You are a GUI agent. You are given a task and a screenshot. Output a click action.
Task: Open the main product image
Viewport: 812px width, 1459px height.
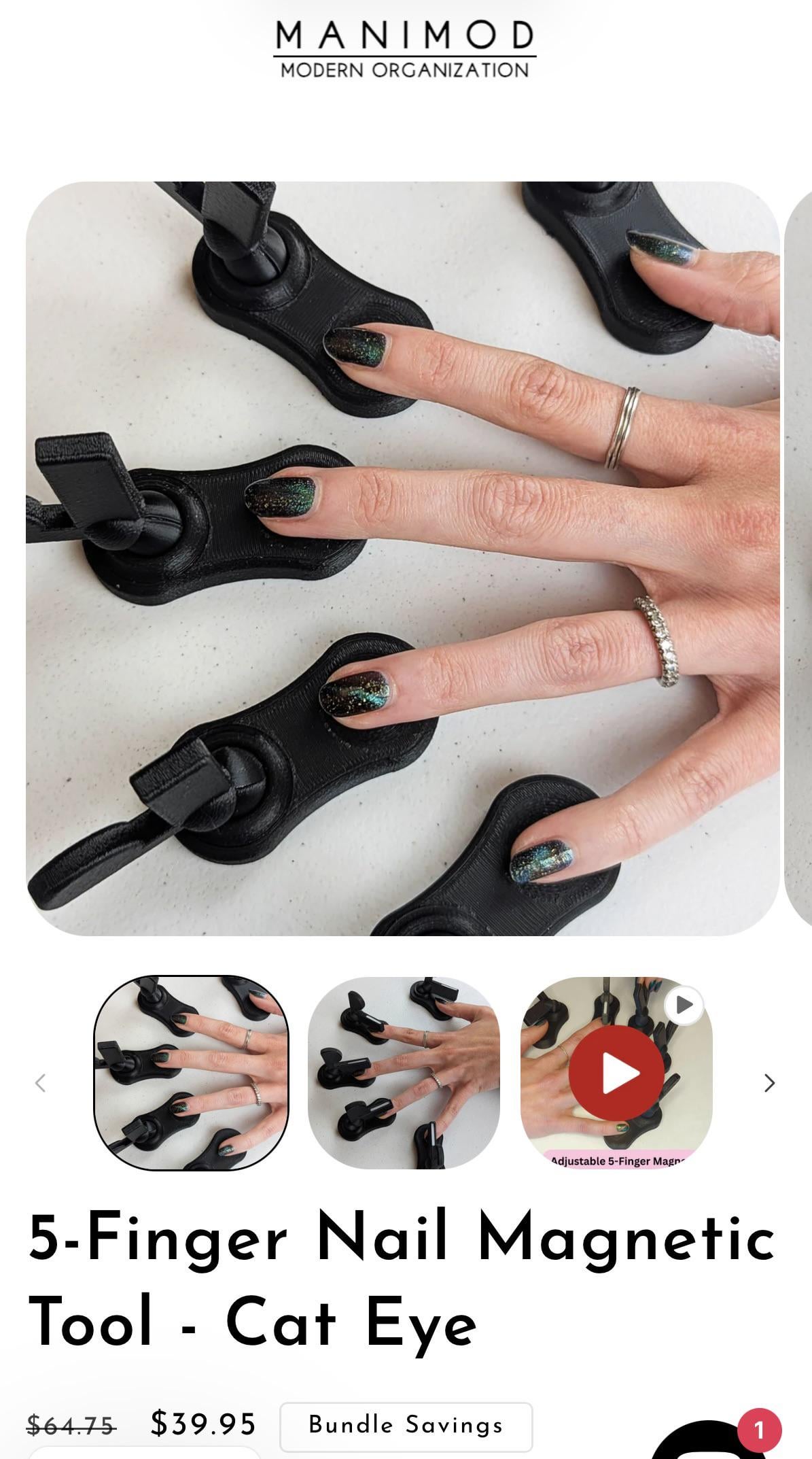tap(403, 558)
